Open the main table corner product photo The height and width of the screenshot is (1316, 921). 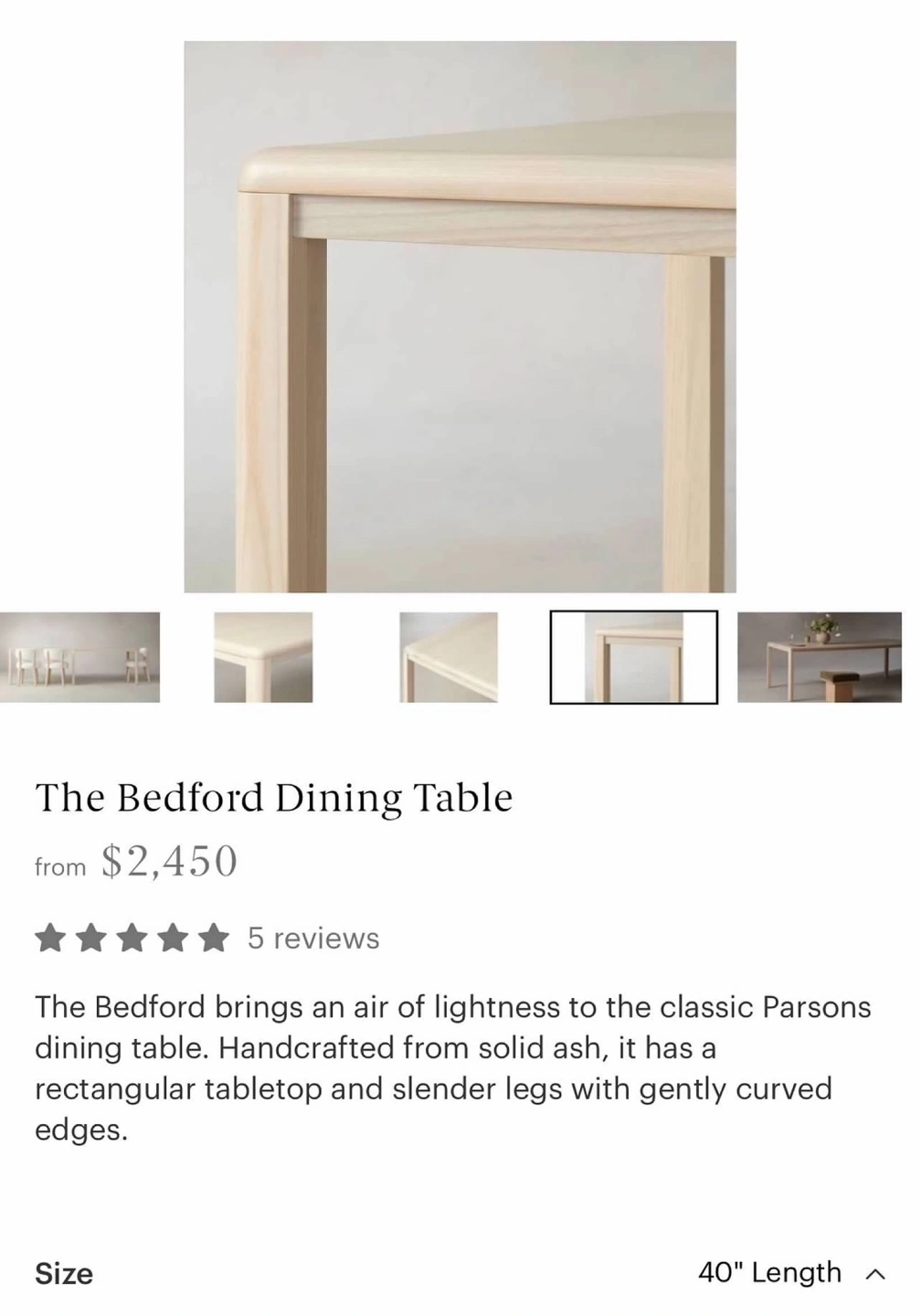[460, 316]
